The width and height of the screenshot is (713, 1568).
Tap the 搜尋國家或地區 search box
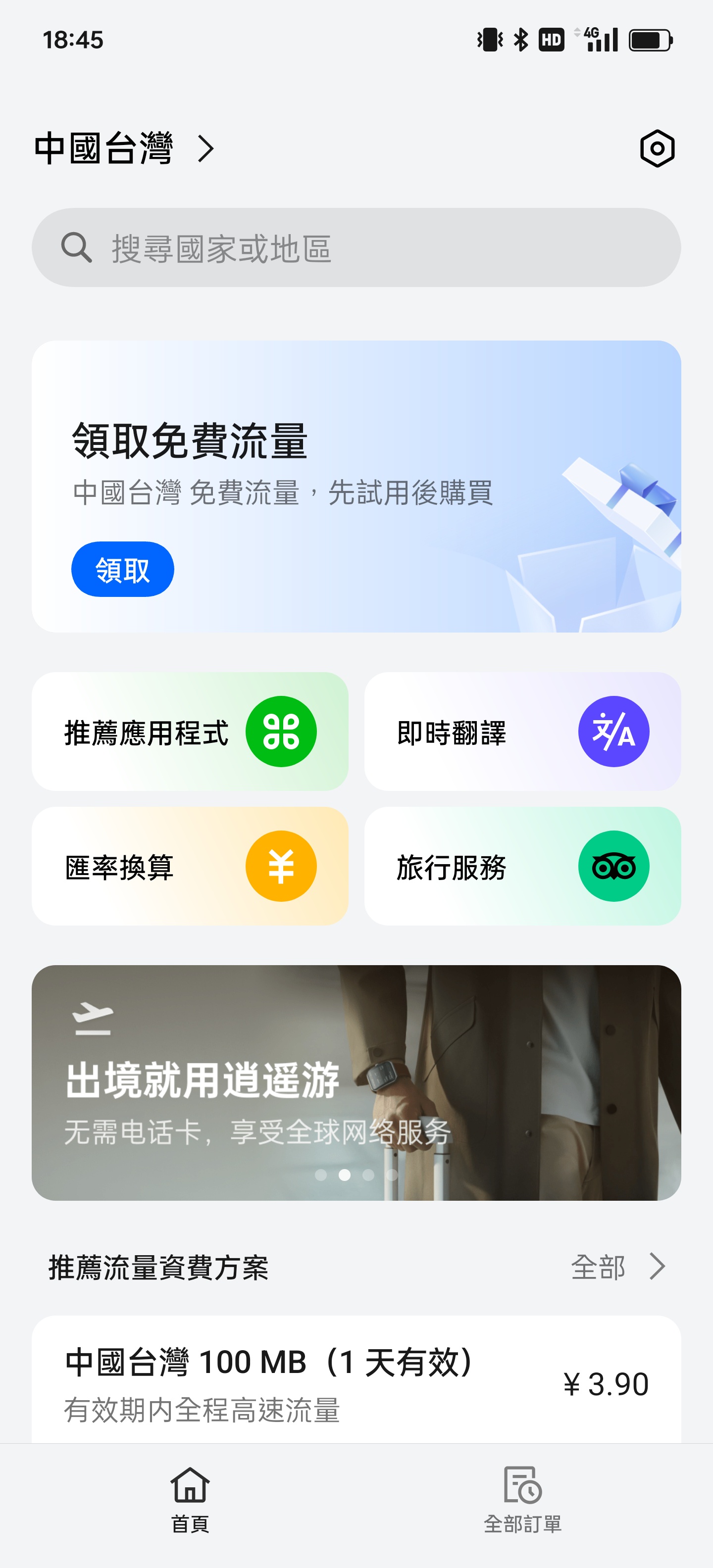[356, 248]
